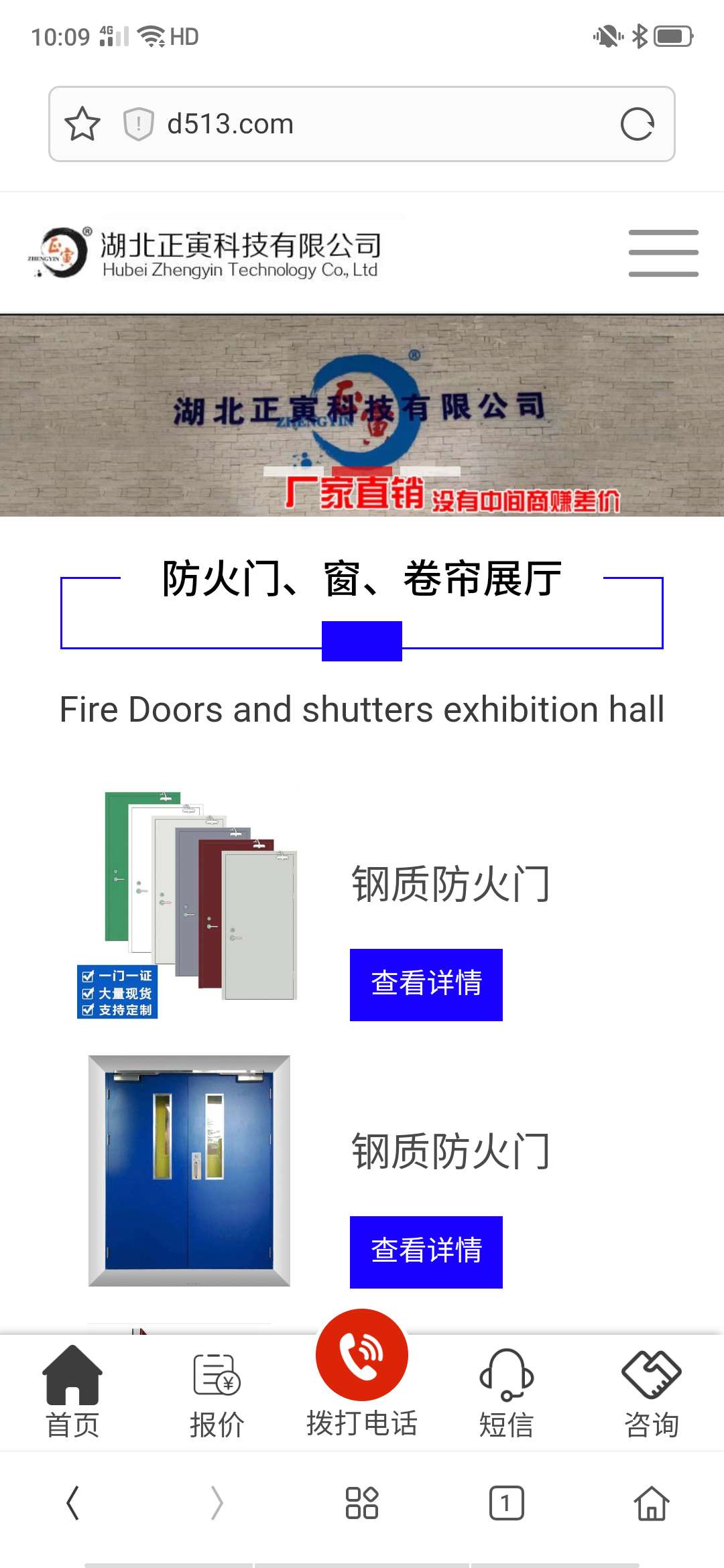This screenshot has height=1568, width=724.
Task: Go to the 首页 home tab
Action: [72, 1392]
